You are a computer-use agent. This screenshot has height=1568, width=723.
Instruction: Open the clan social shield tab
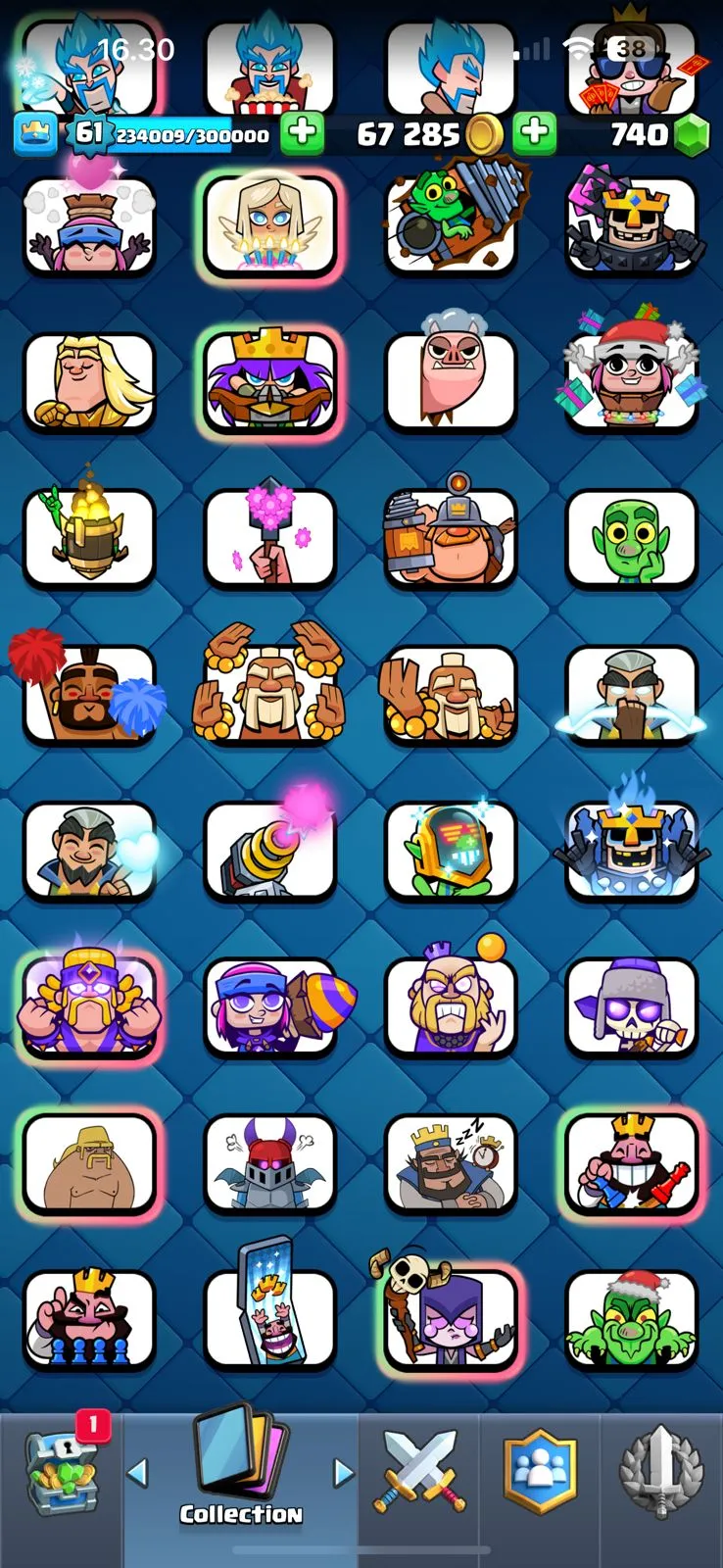540,1472
